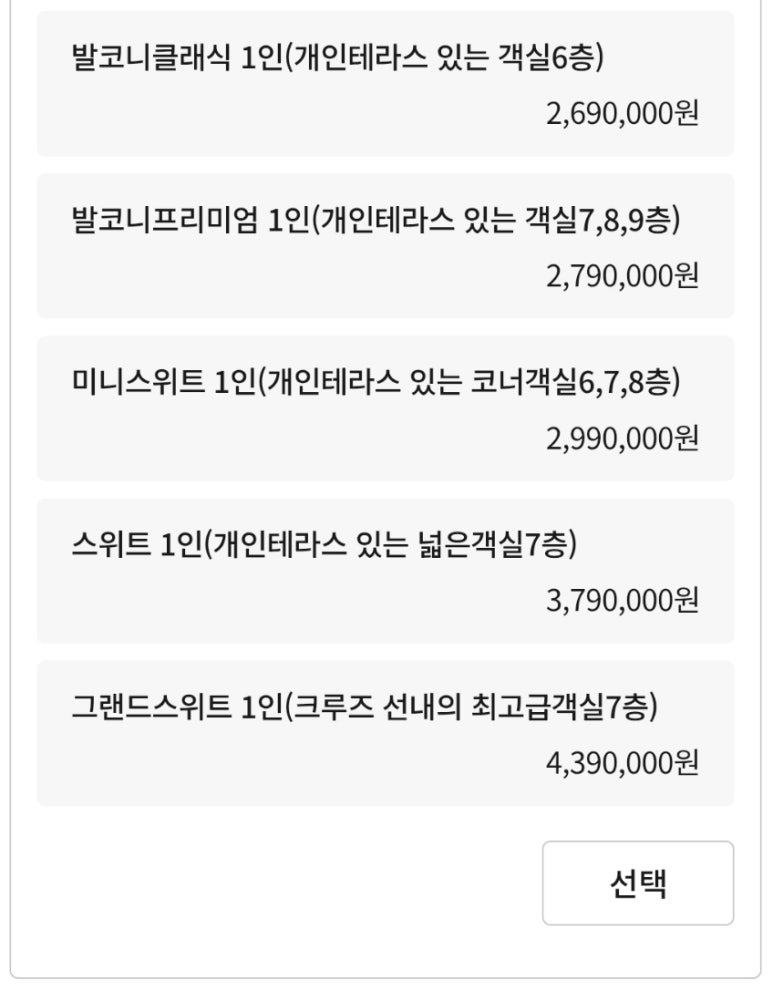Choose the 발코니프리미엄 1인 cabin option
The image size is (773, 991).
coord(385,246)
